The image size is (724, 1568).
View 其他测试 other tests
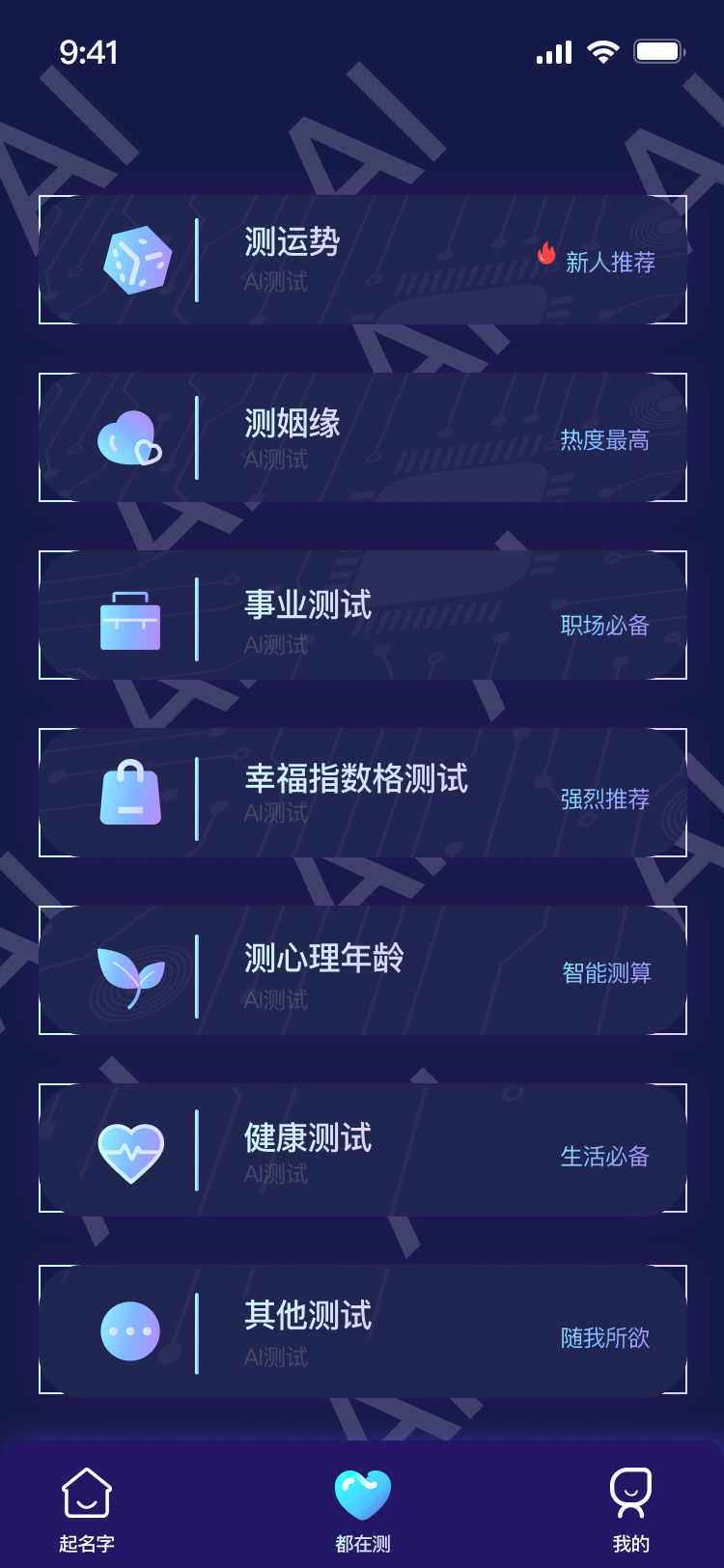pos(362,1330)
